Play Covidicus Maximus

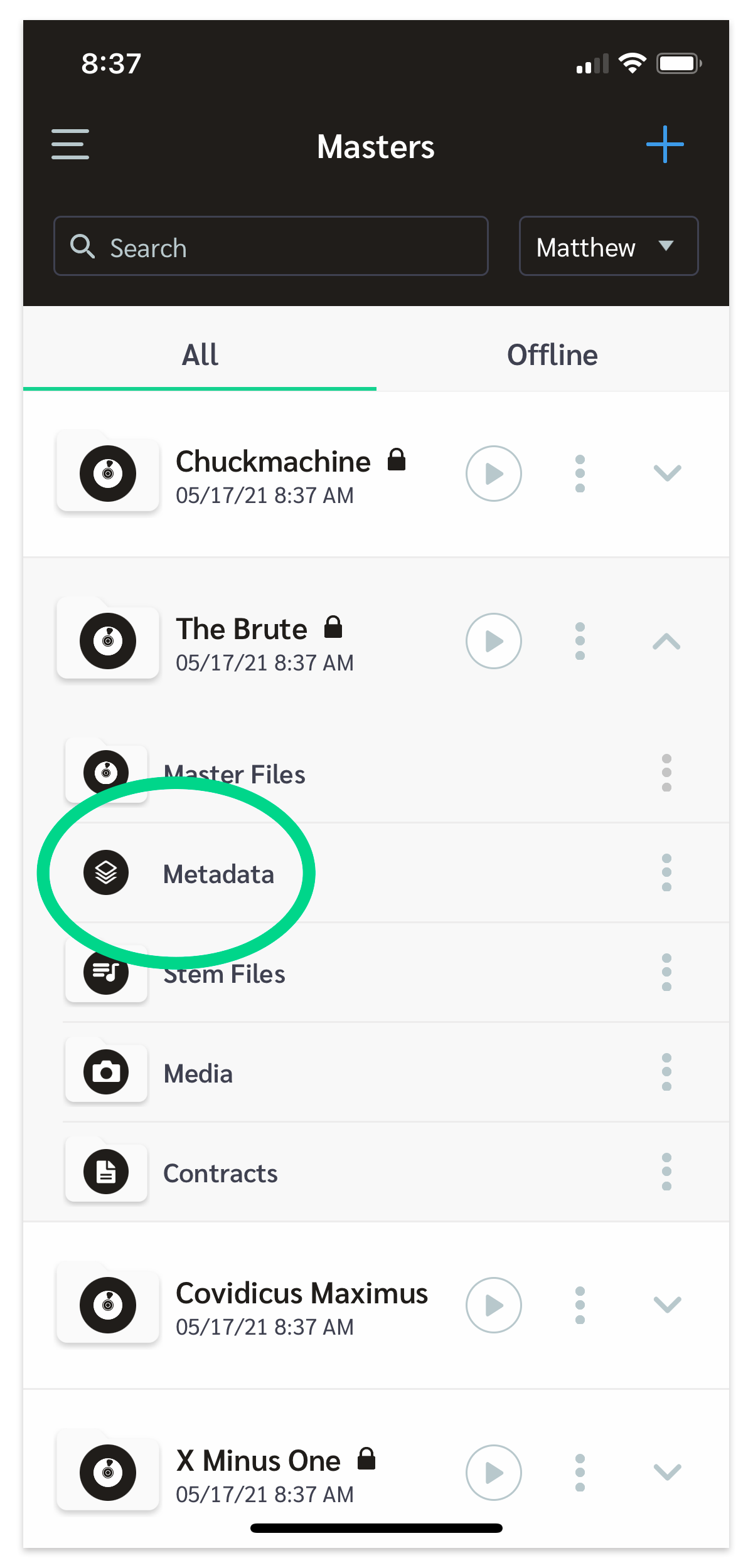point(494,1305)
